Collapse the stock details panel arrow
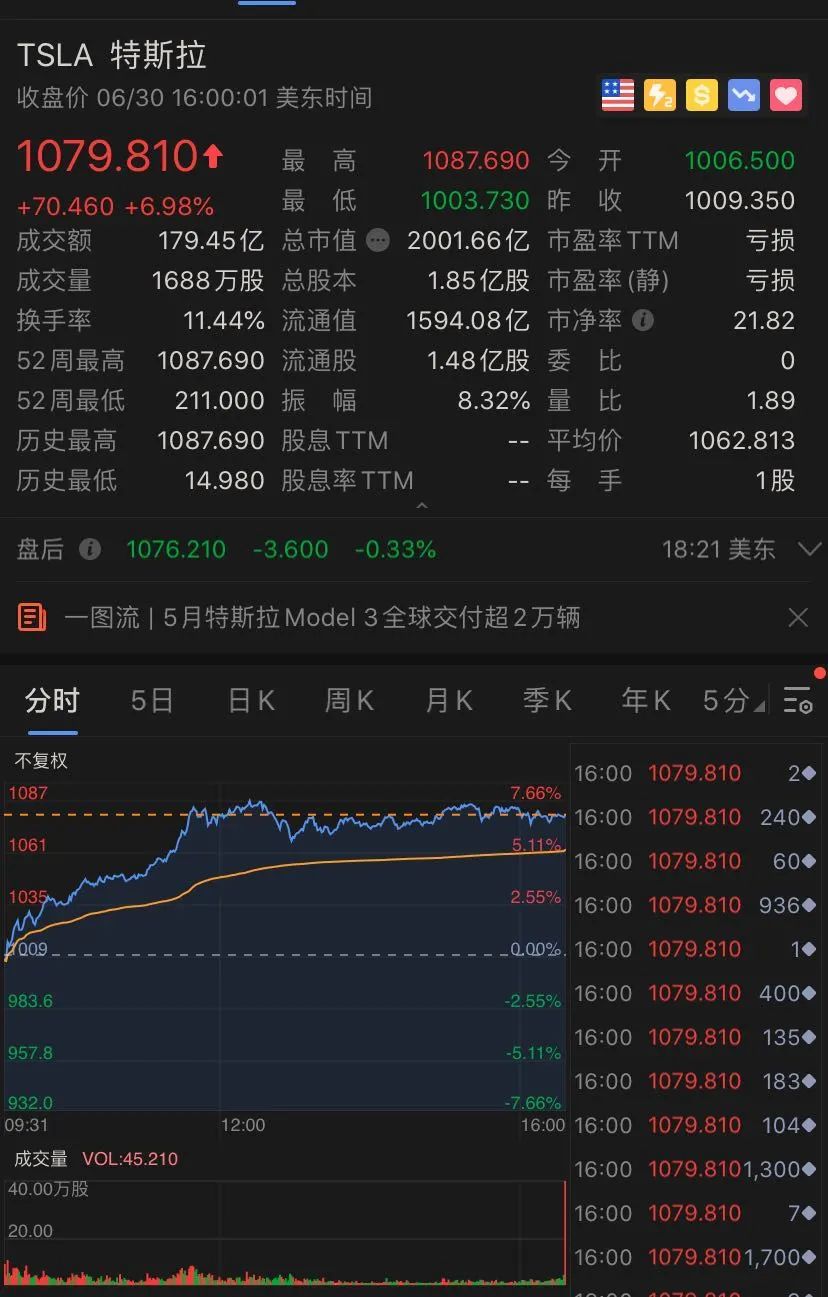Image resolution: width=828 pixels, height=1297 pixels. [421, 506]
